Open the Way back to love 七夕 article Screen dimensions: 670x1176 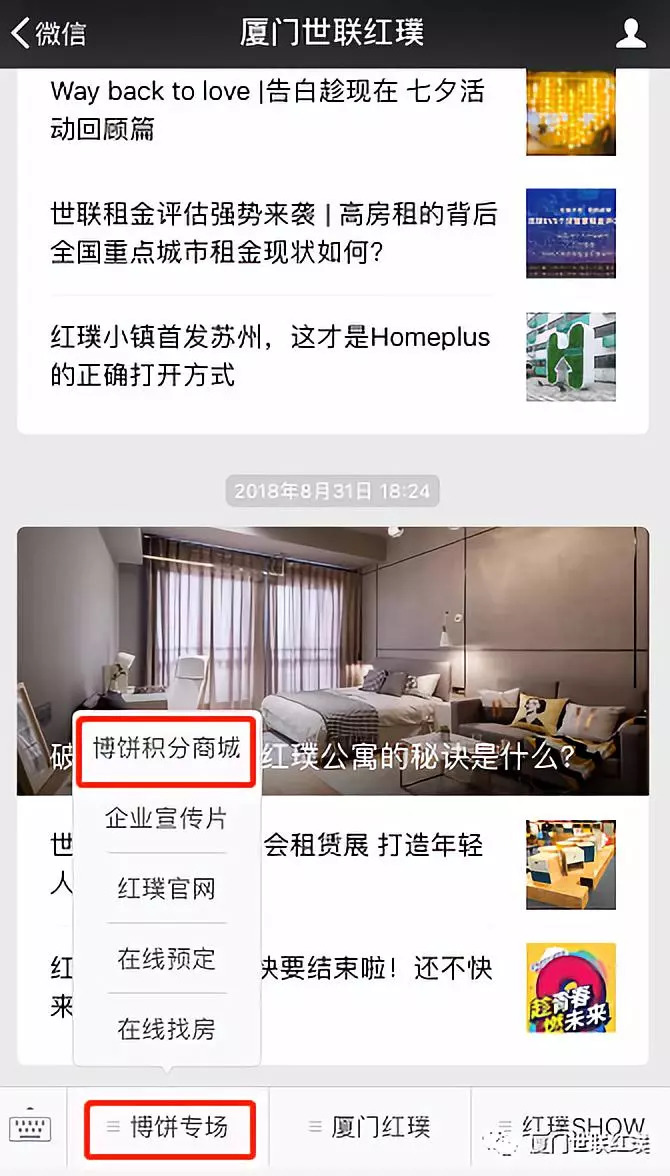pos(268,110)
